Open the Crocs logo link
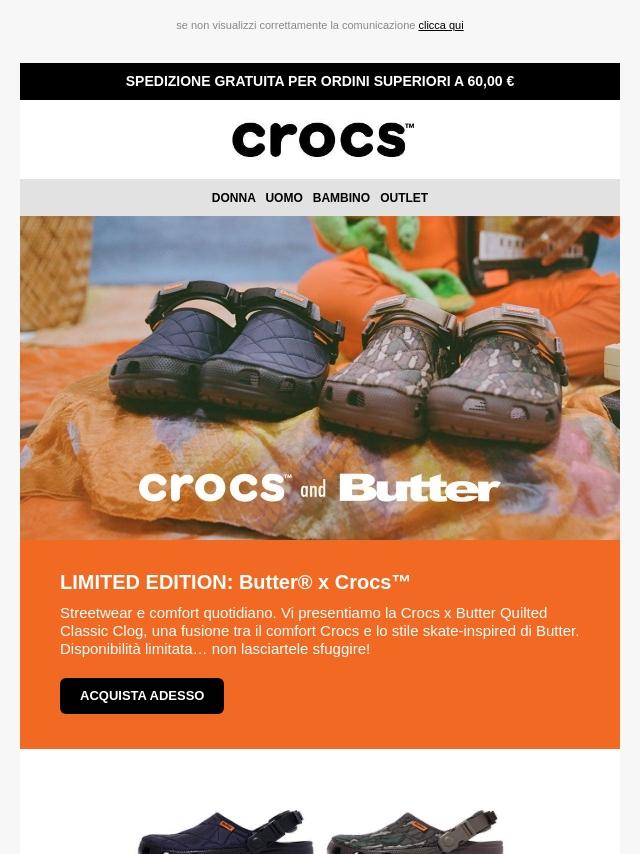This screenshot has height=854, width=640. [322, 140]
